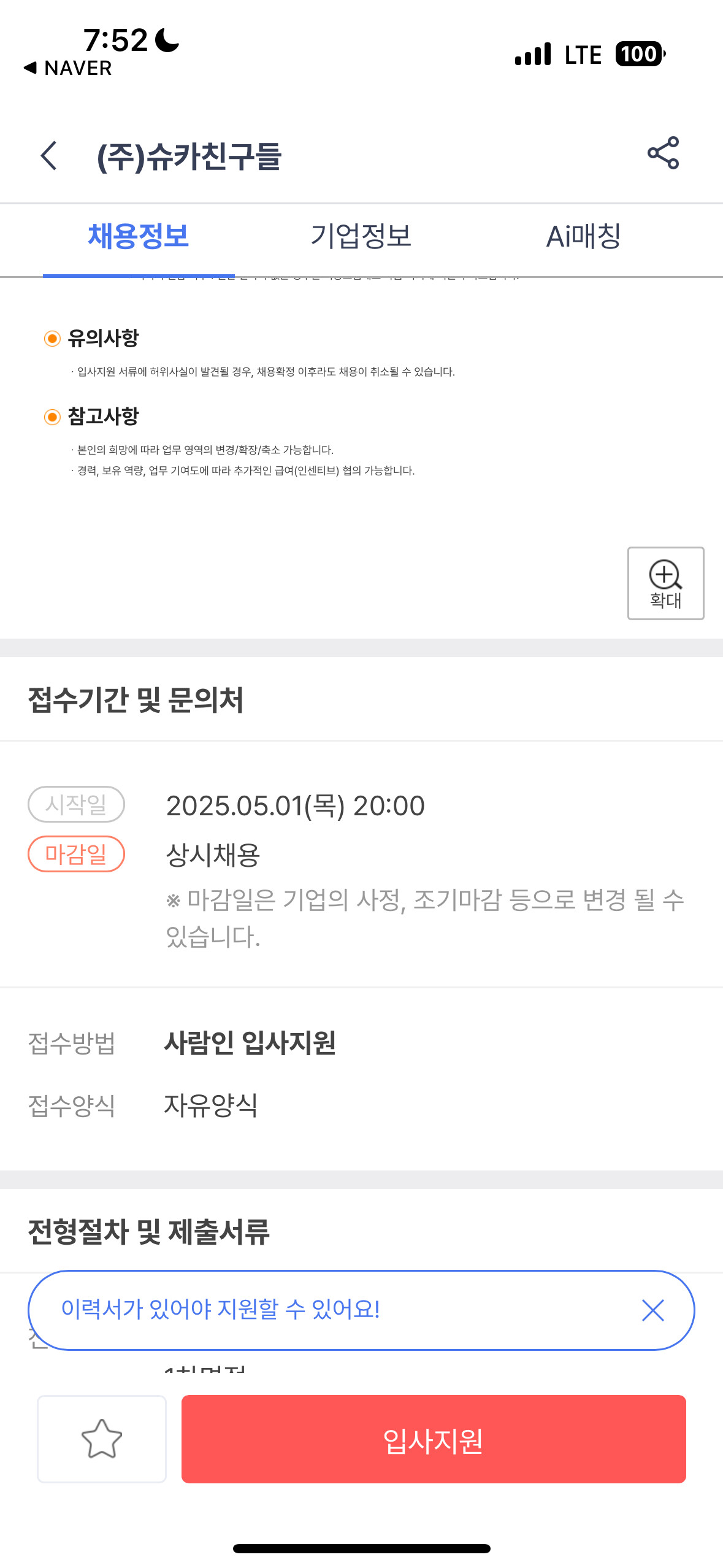Open the Ai매칭 tab
The height and width of the screenshot is (1568, 723).
click(583, 237)
